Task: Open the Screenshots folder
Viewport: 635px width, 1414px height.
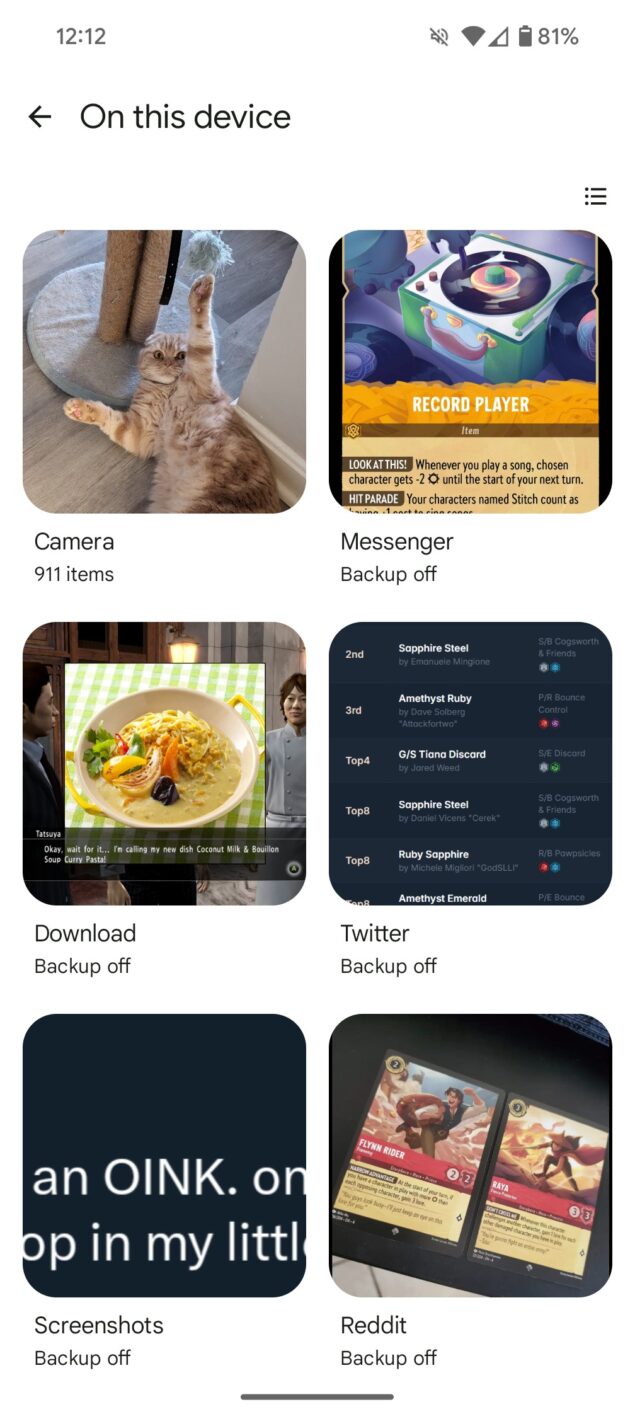Action: click(x=164, y=1155)
